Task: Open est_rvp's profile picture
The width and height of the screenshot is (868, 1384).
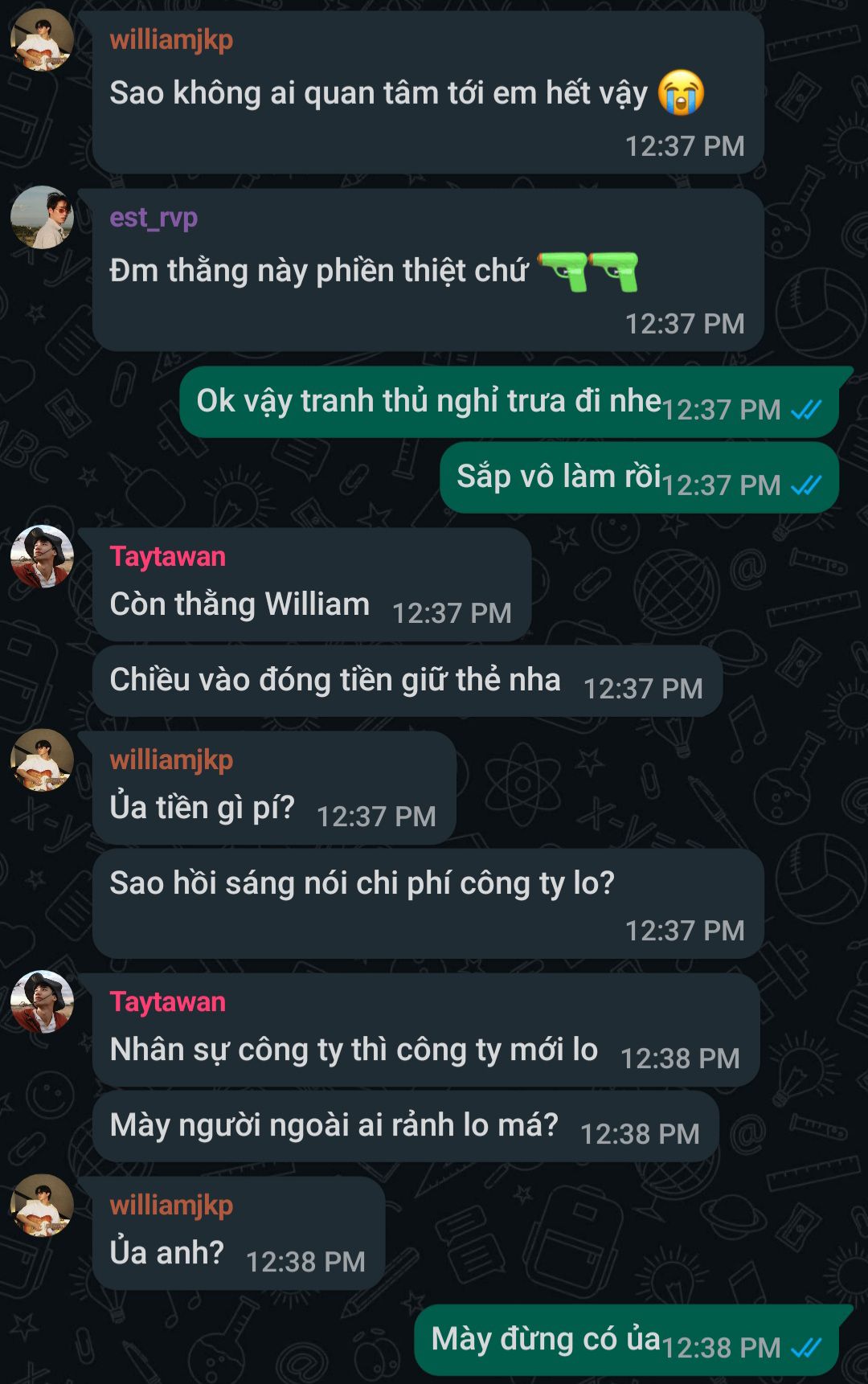Action: click(x=42, y=217)
